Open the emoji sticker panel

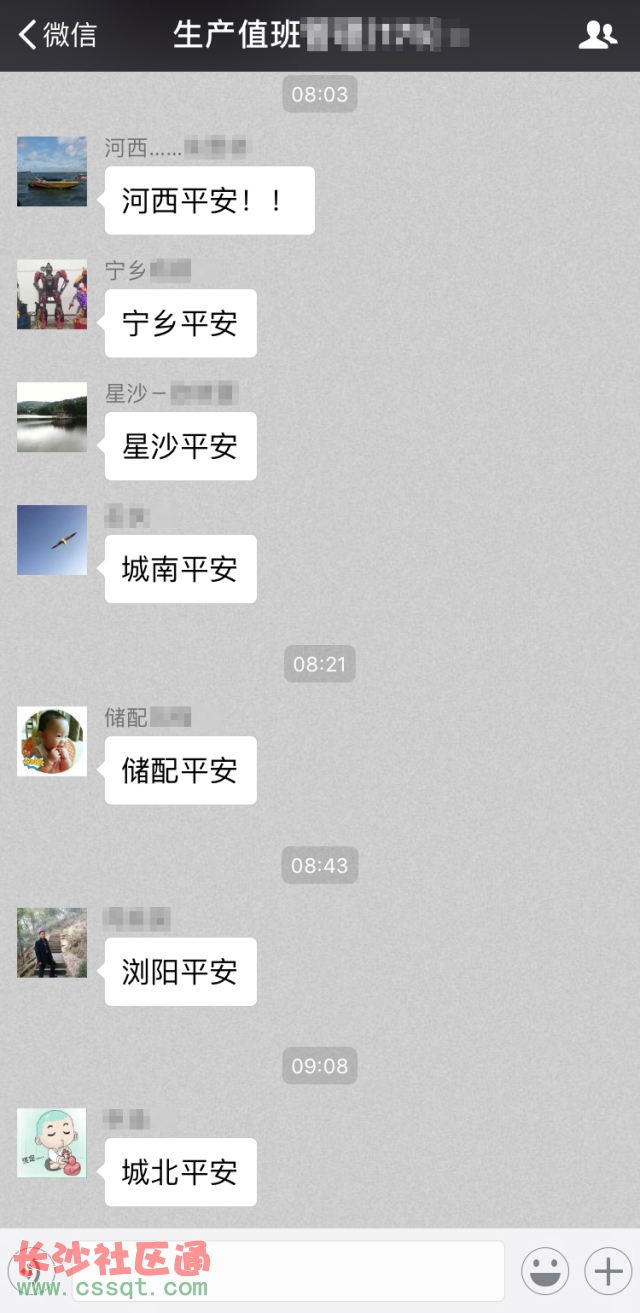[x=545, y=1271]
